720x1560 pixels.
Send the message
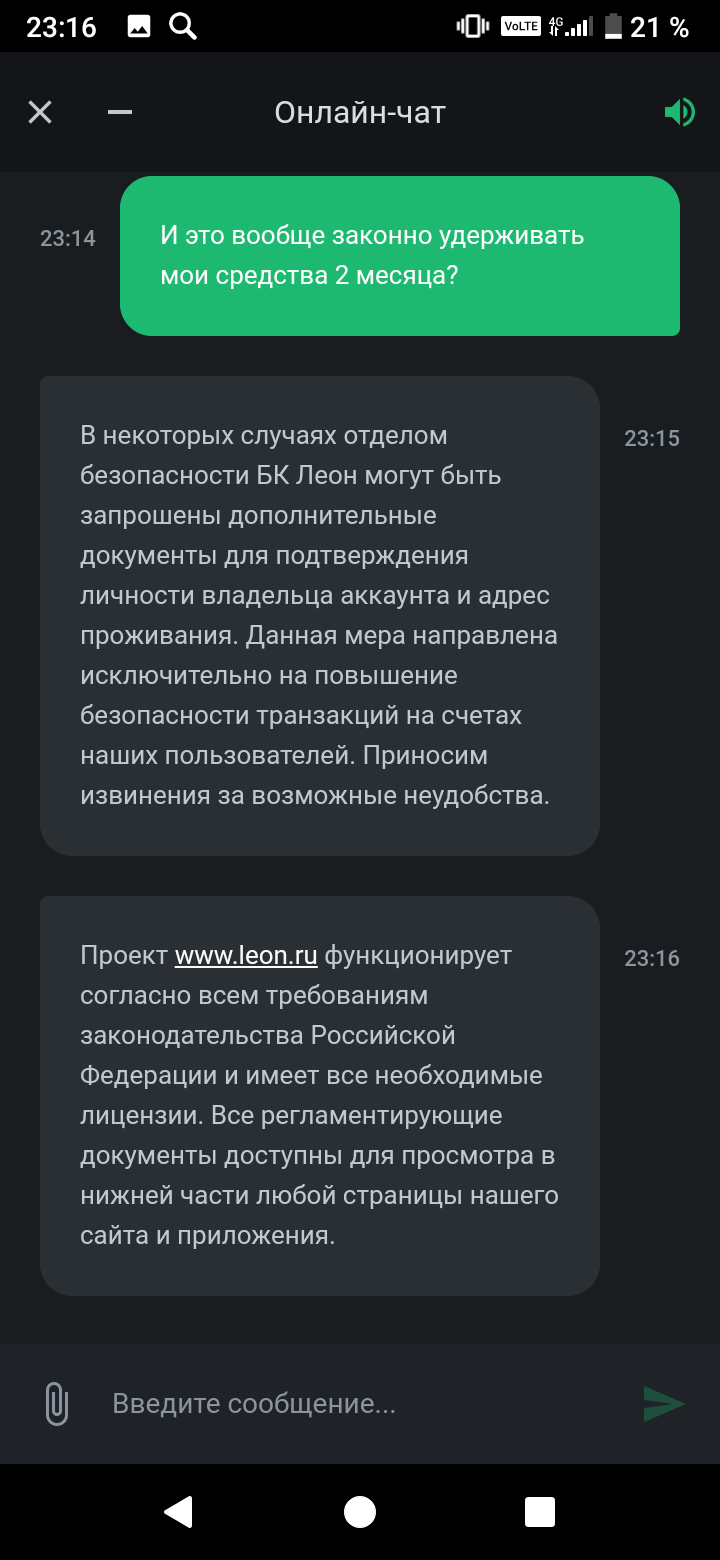[663, 1403]
